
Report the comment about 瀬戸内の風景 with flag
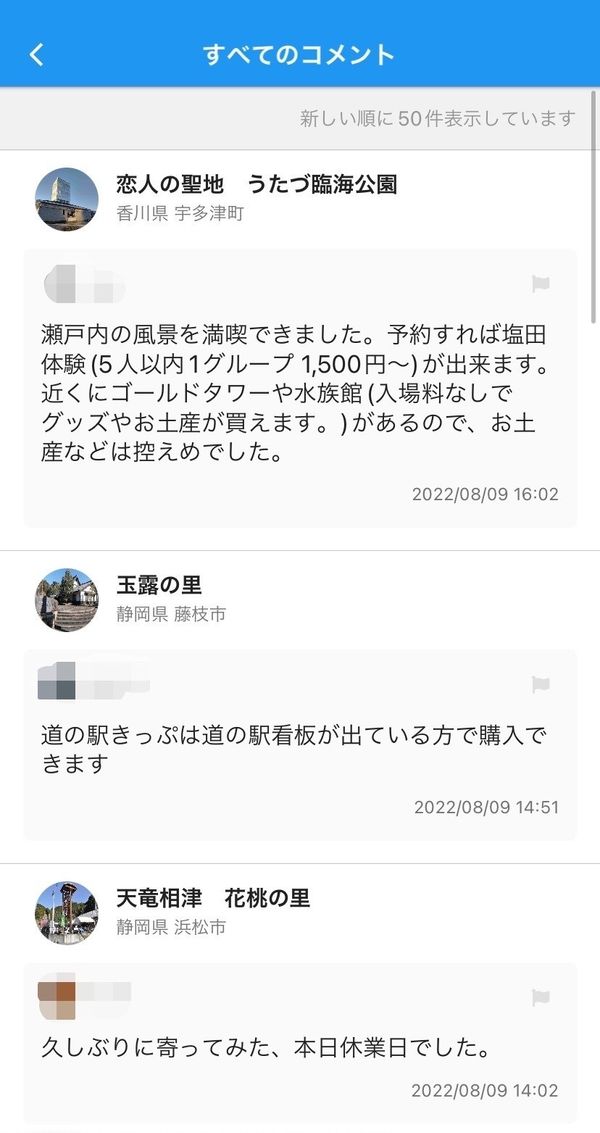(x=541, y=284)
